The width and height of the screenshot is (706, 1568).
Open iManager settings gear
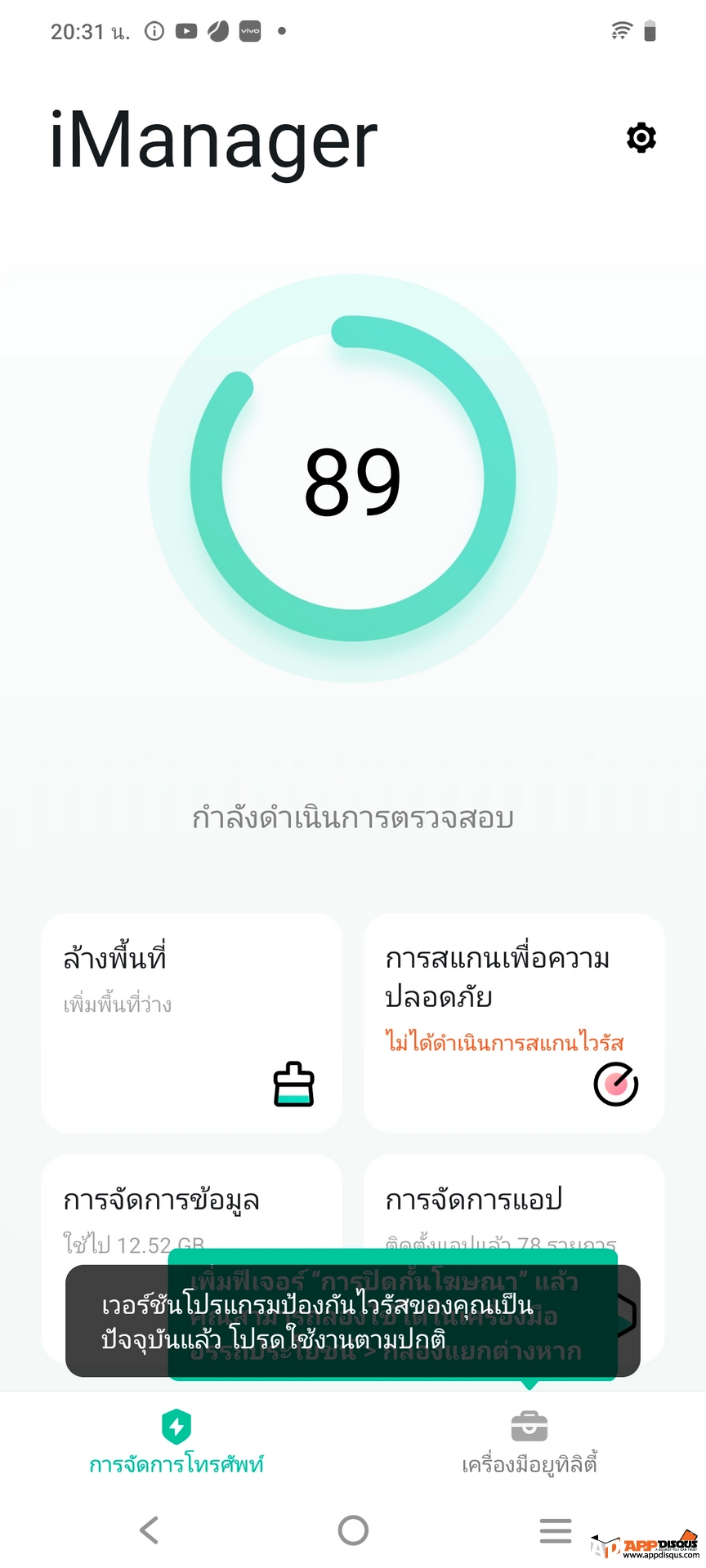641,138
